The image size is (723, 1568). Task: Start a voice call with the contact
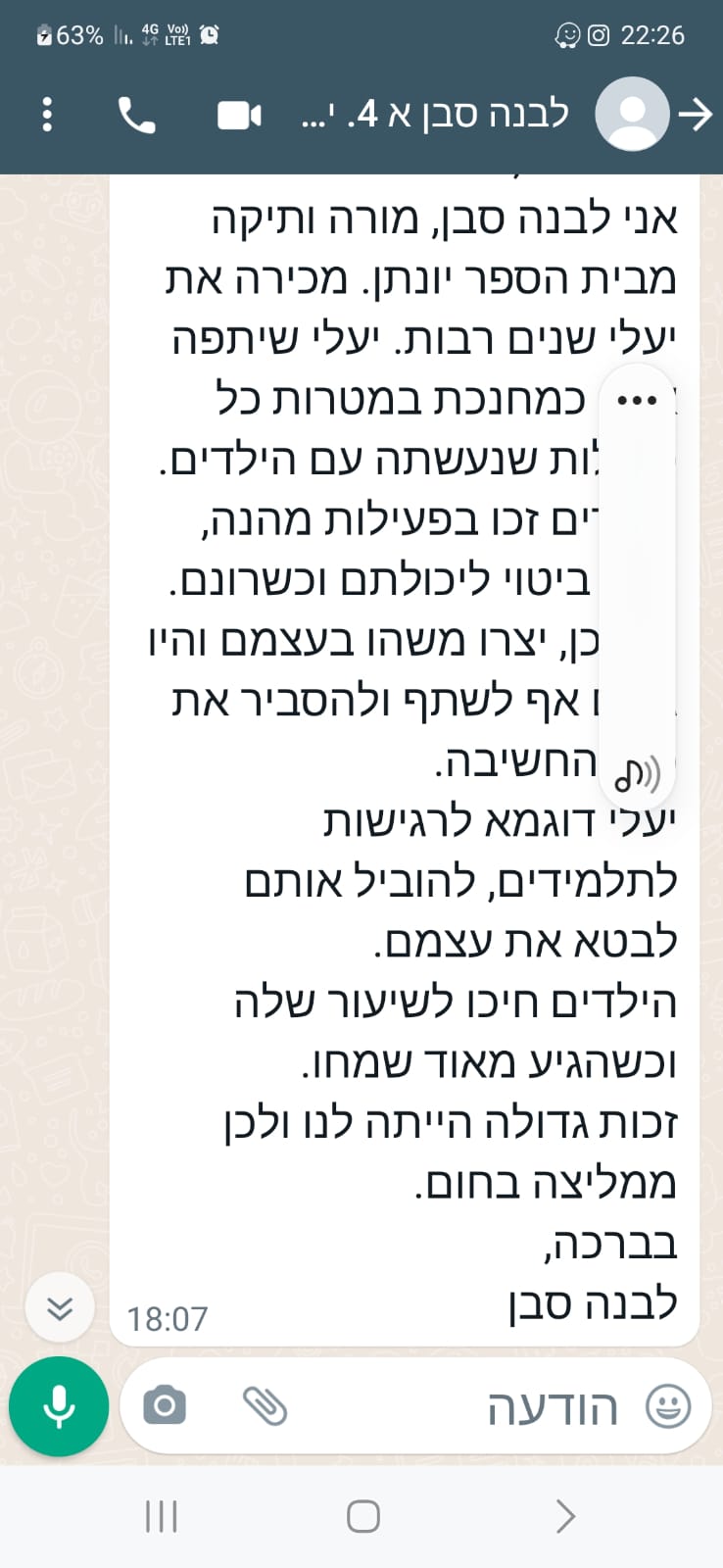136,115
